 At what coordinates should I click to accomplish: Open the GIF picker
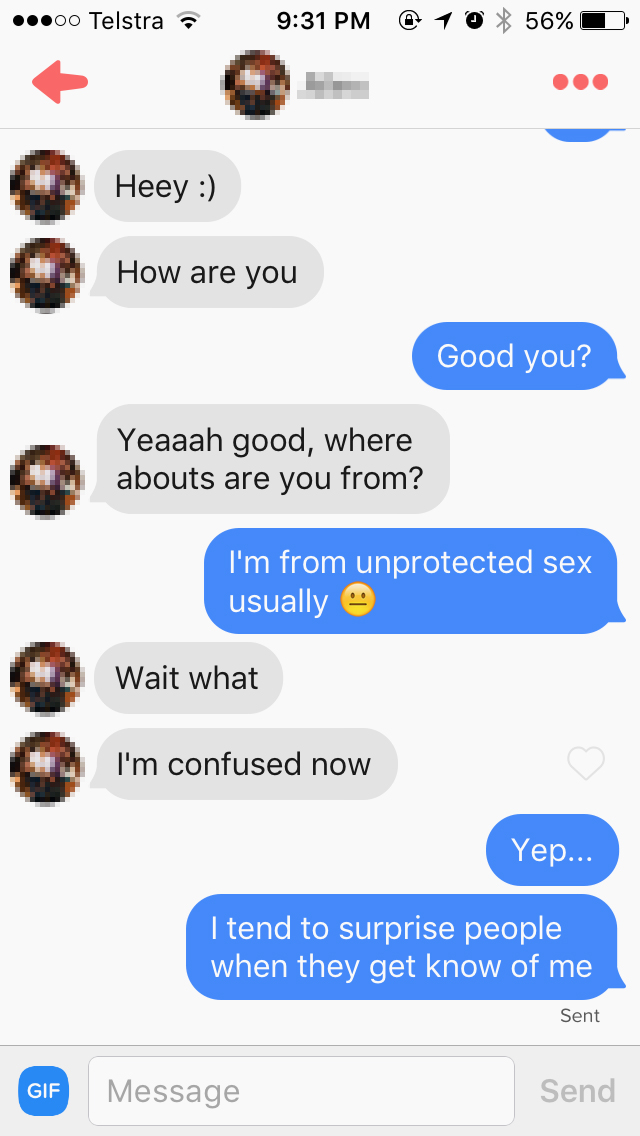tap(43, 1090)
